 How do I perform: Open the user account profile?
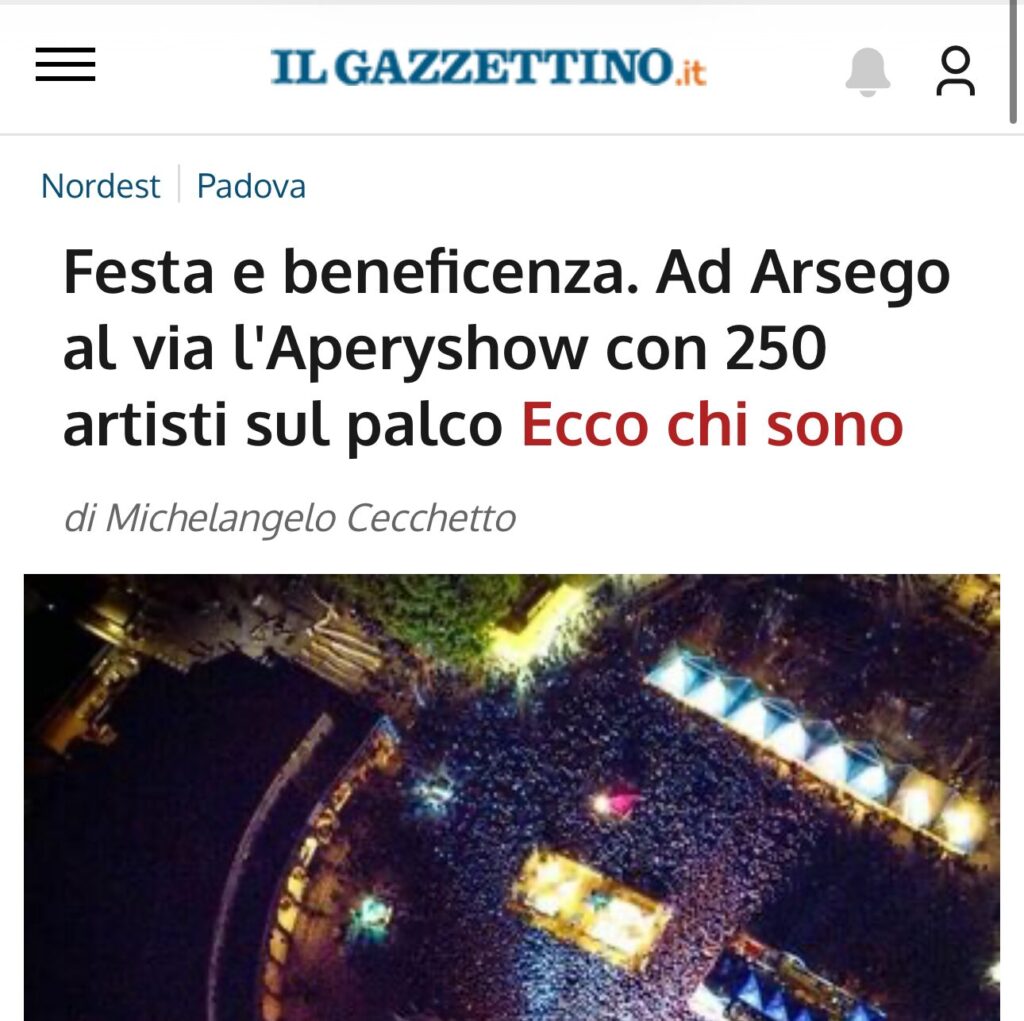[955, 71]
